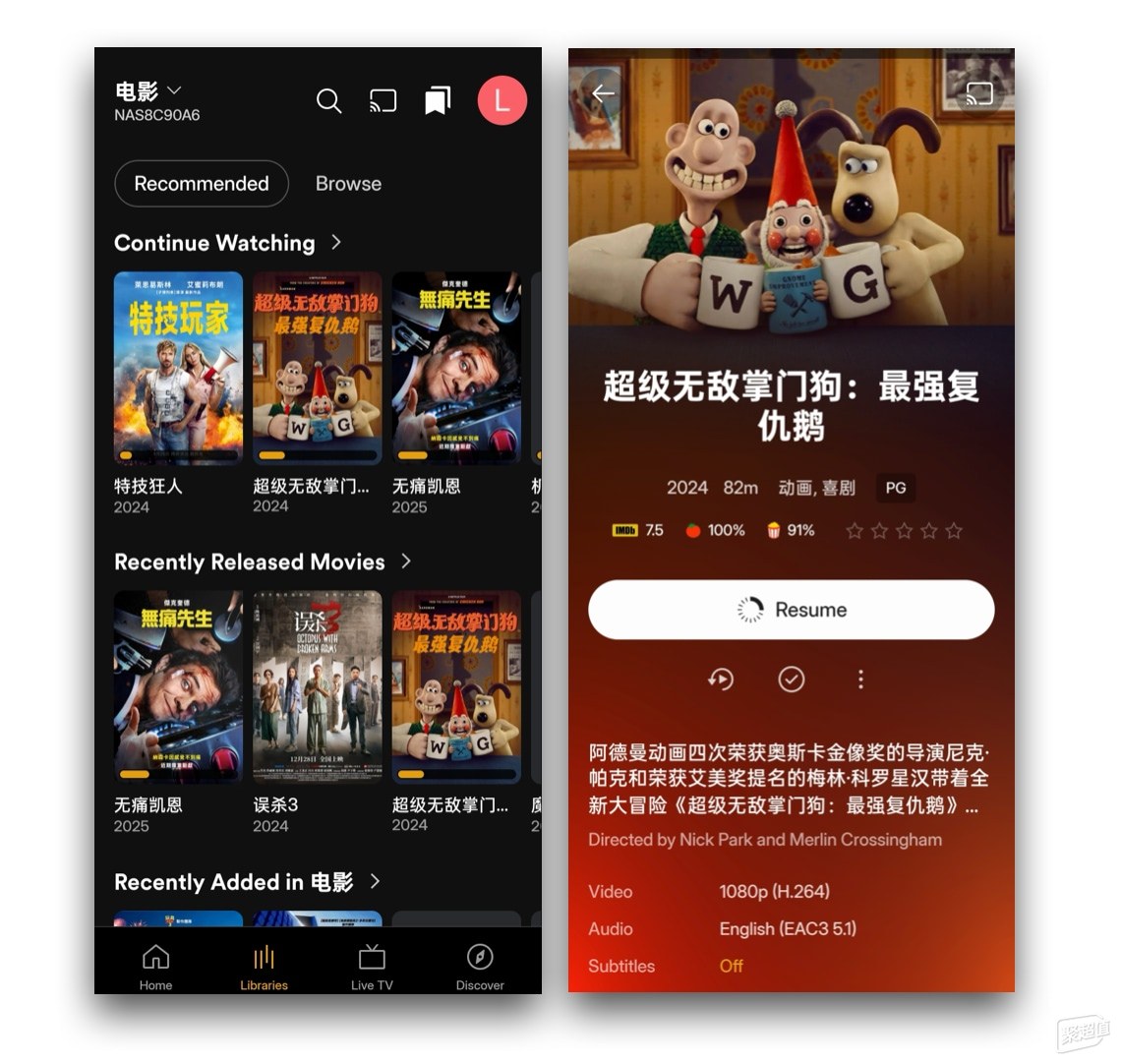Open the bookmarks icon beside the profile avatar
This screenshot has height=1064, width=1121.
click(x=437, y=100)
